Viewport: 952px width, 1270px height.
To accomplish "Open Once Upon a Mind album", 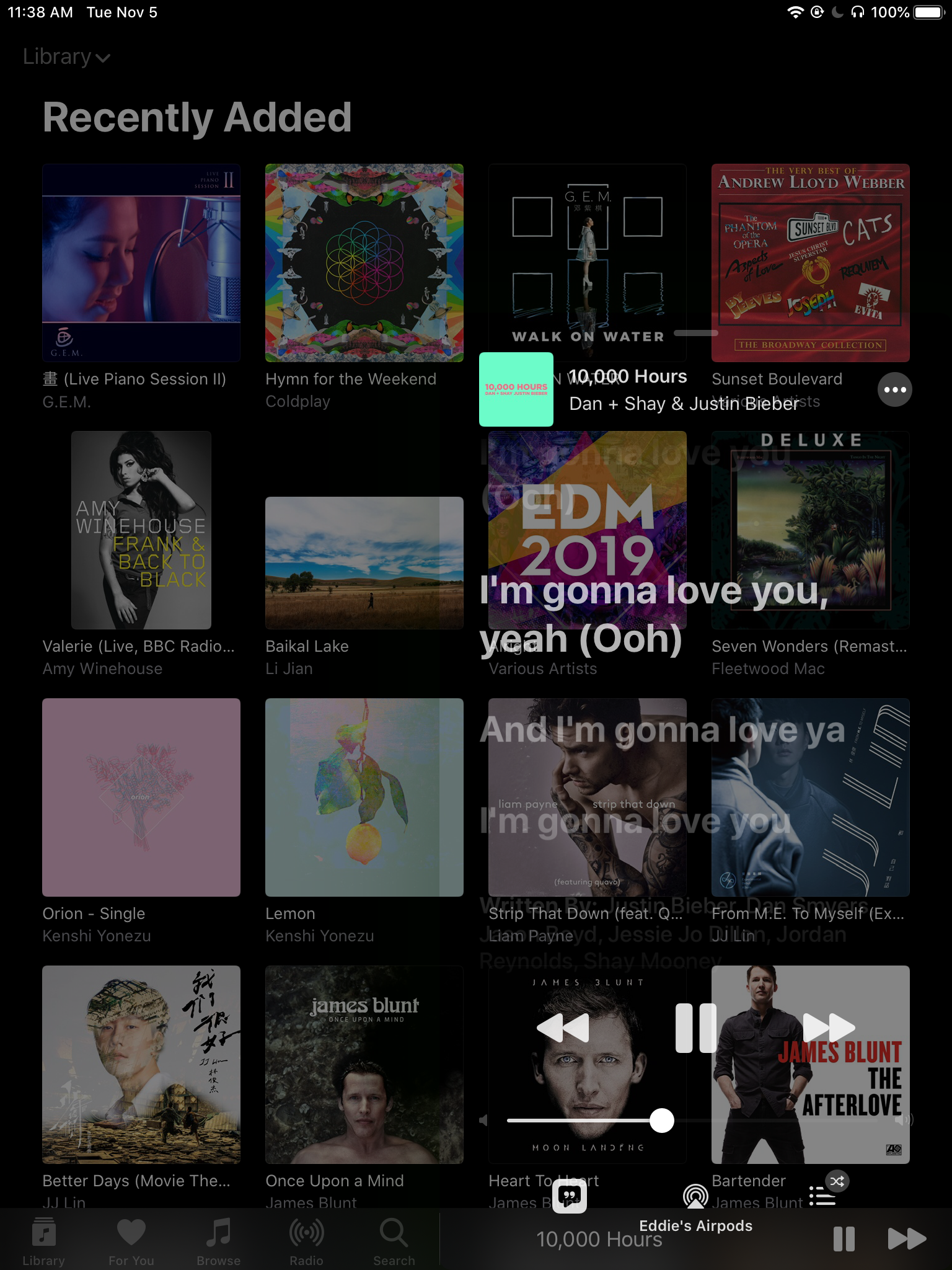I will pyautogui.click(x=364, y=1065).
